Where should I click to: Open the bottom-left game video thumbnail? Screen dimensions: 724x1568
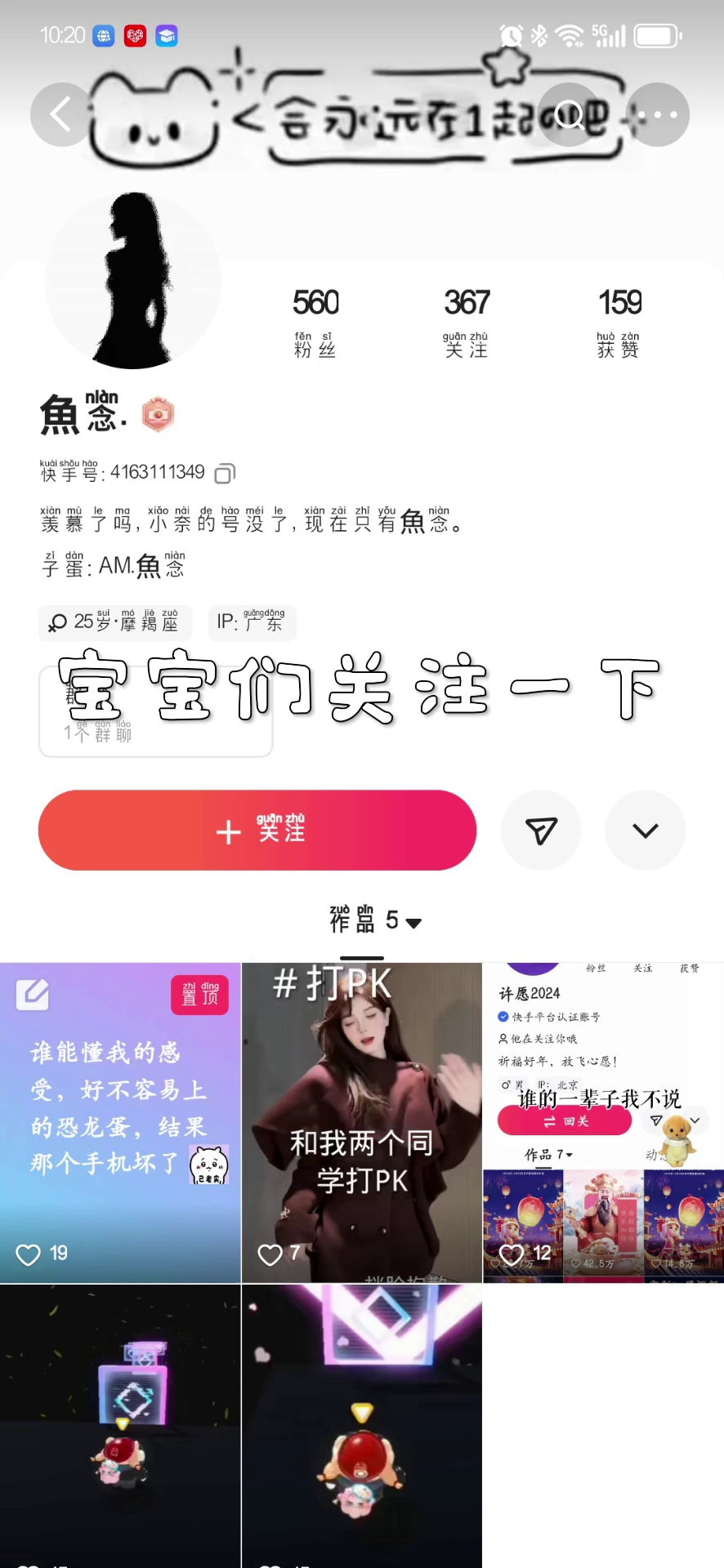coord(120,1426)
